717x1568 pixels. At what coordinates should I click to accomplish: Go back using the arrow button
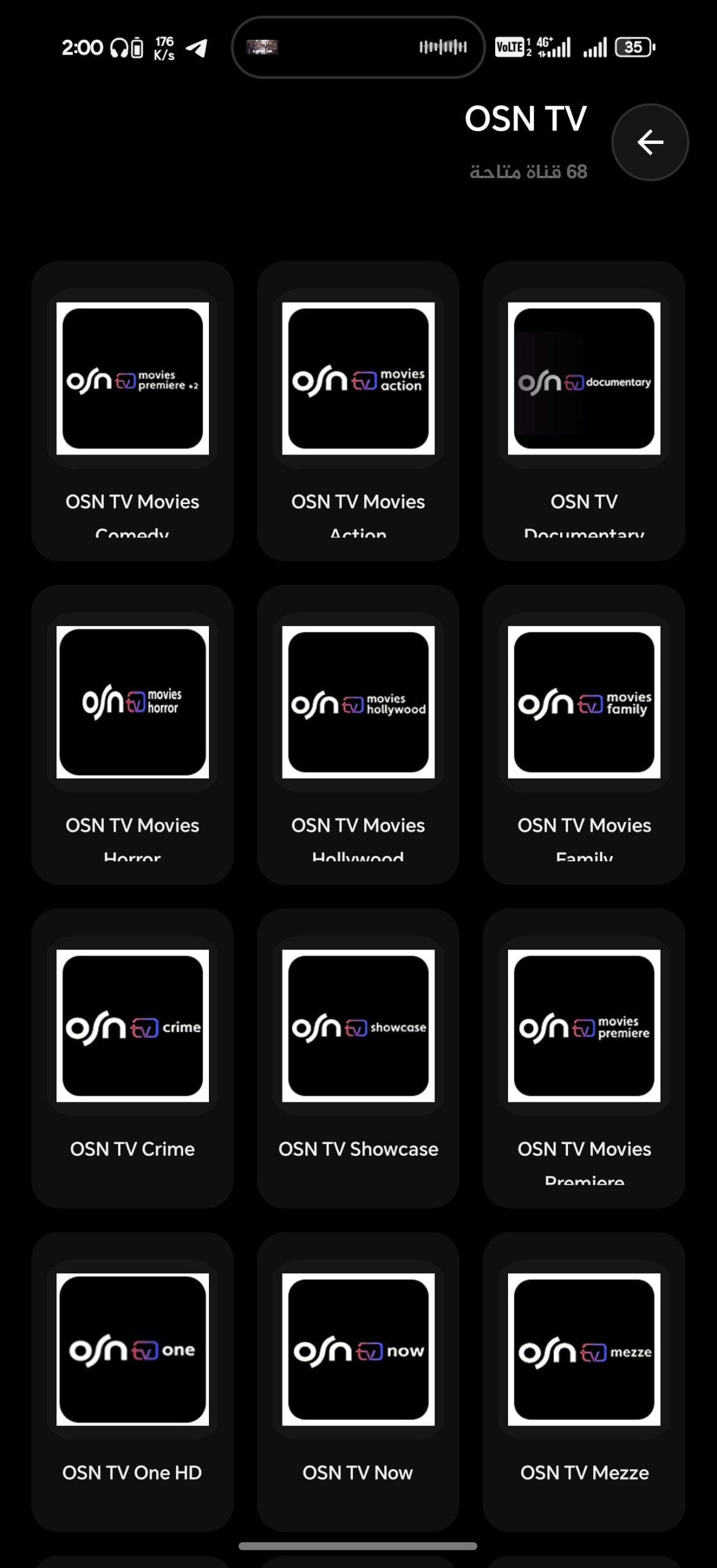tap(650, 142)
